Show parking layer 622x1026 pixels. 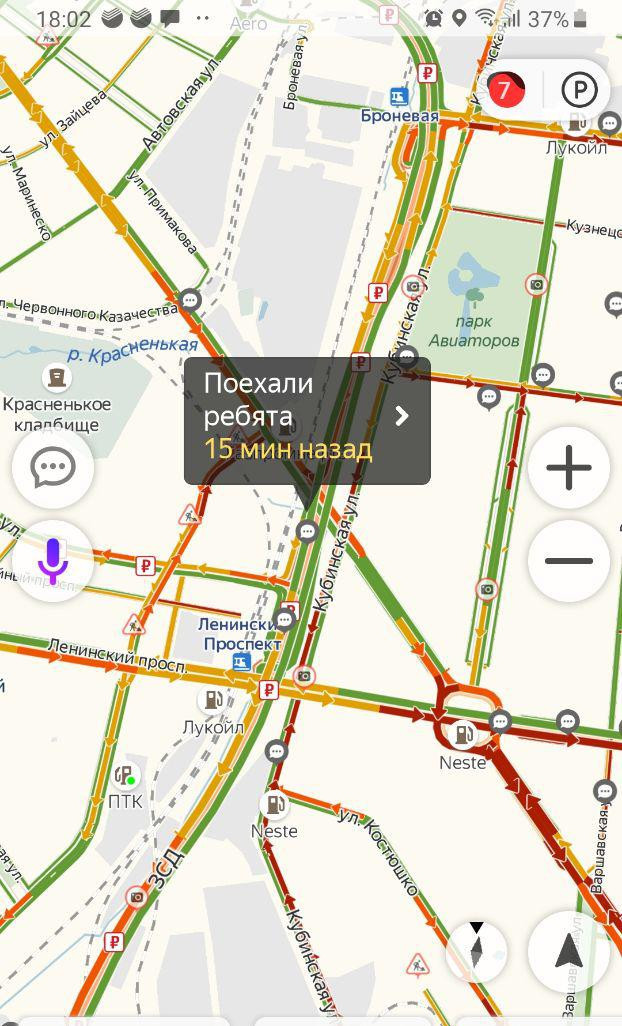click(579, 90)
